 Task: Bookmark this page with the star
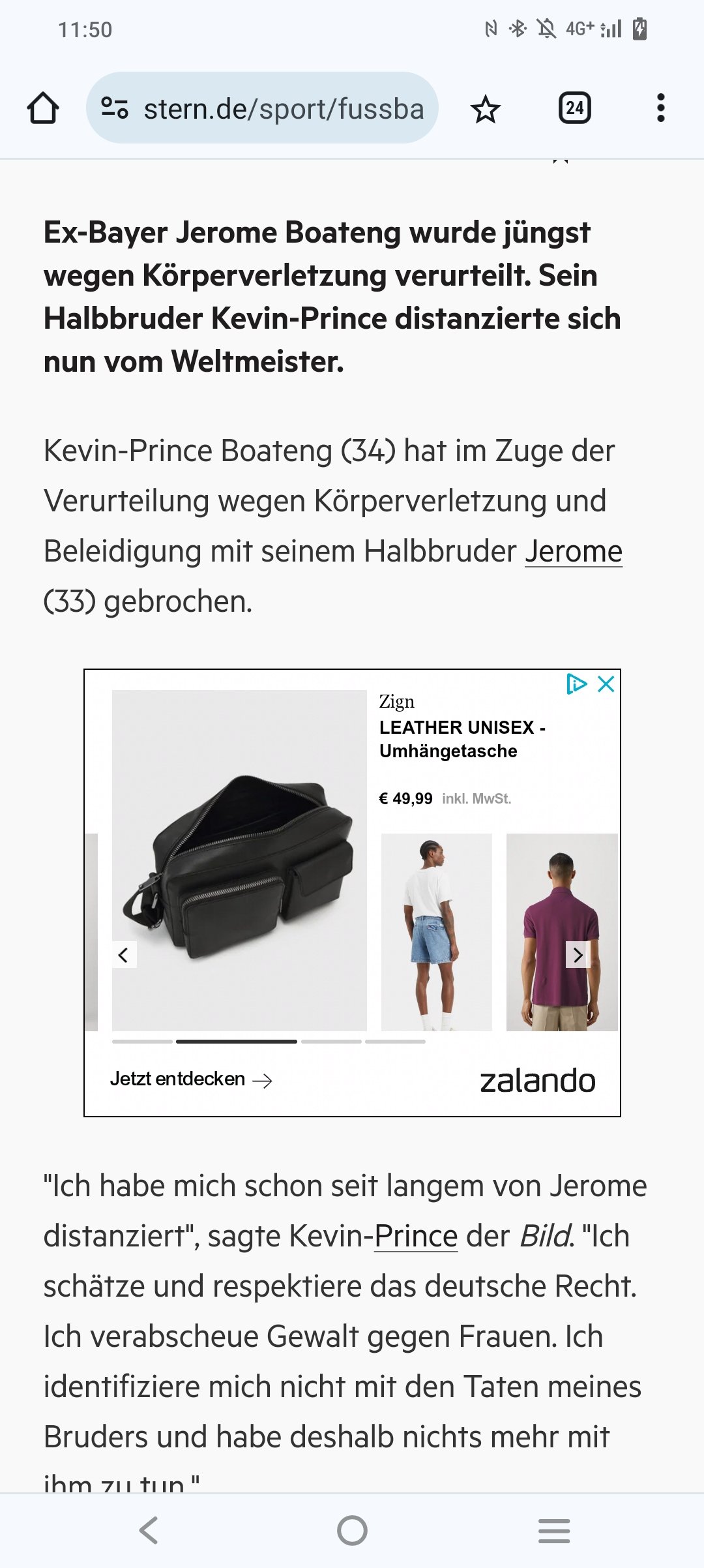click(x=486, y=109)
